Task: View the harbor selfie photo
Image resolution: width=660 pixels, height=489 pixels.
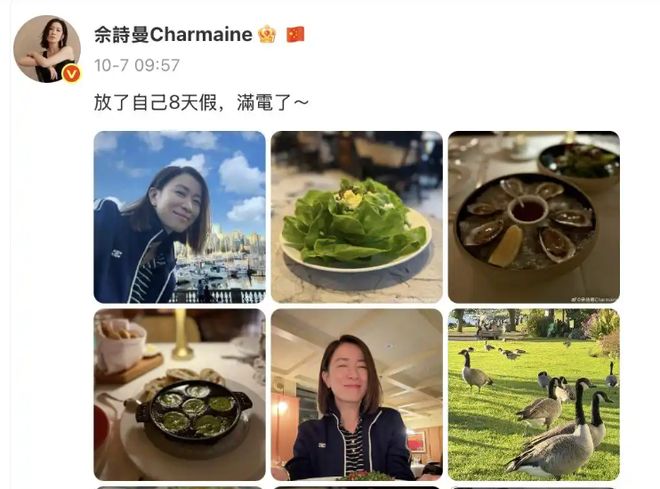Action: click(x=180, y=217)
